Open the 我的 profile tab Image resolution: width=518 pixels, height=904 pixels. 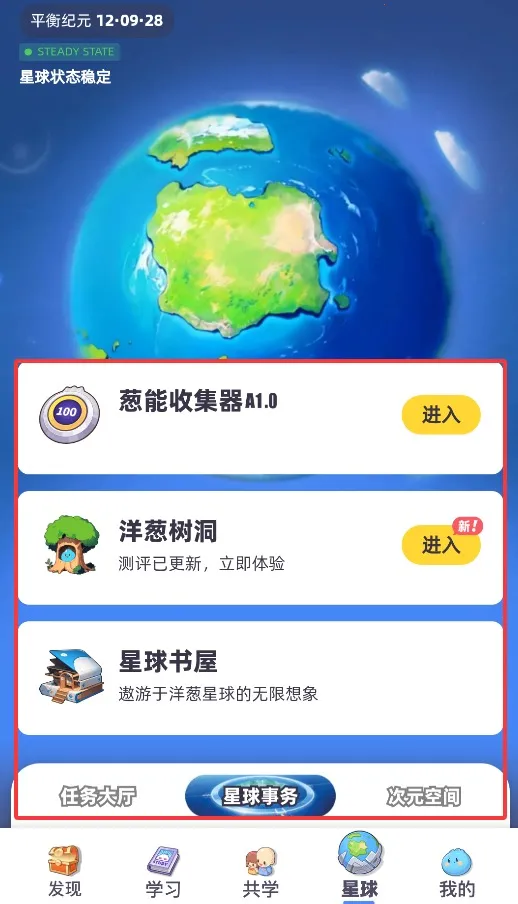[x=457, y=871]
